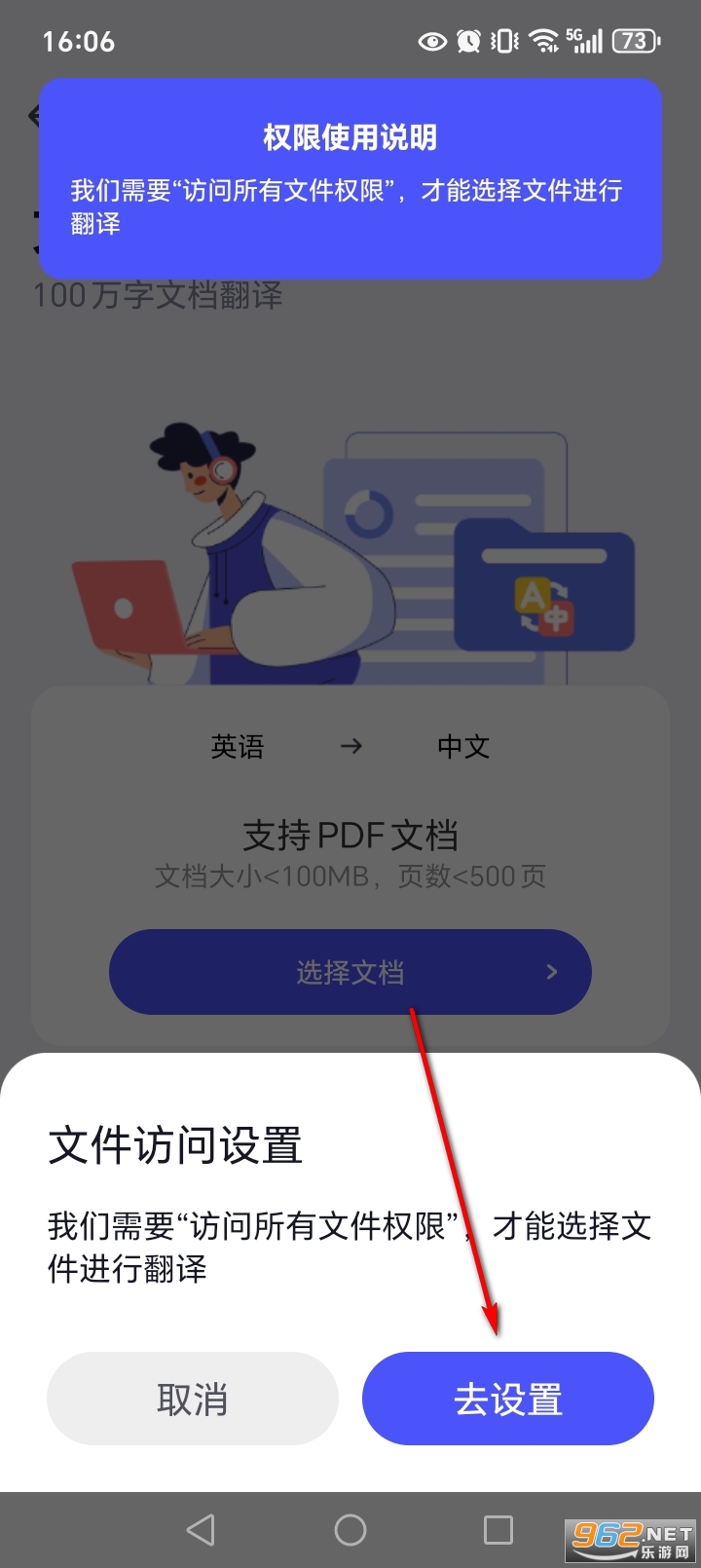The width and height of the screenshot is (701, 1568).
Task: Switch to the recent apps view
Action: click(x=498, y=1529)
